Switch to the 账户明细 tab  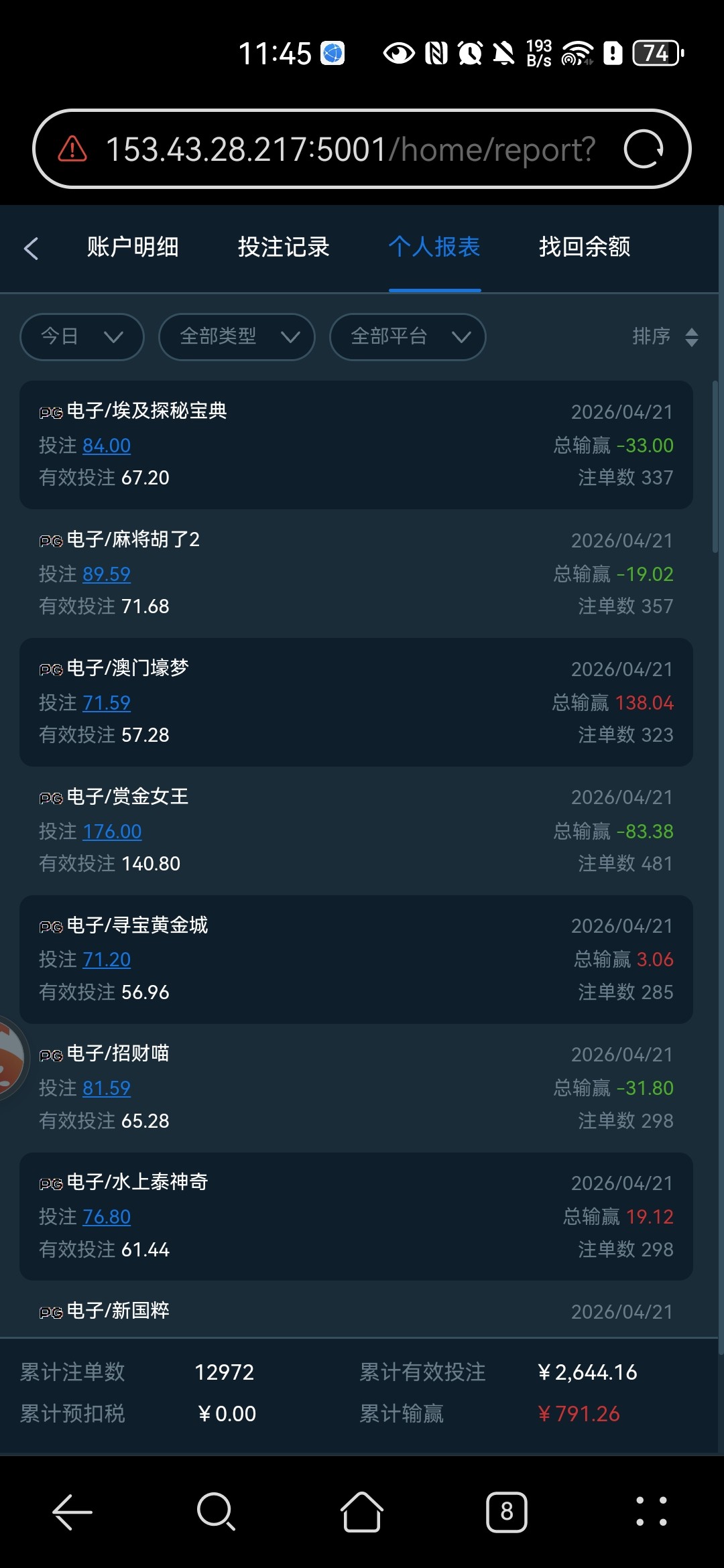(x=133, y=247)
